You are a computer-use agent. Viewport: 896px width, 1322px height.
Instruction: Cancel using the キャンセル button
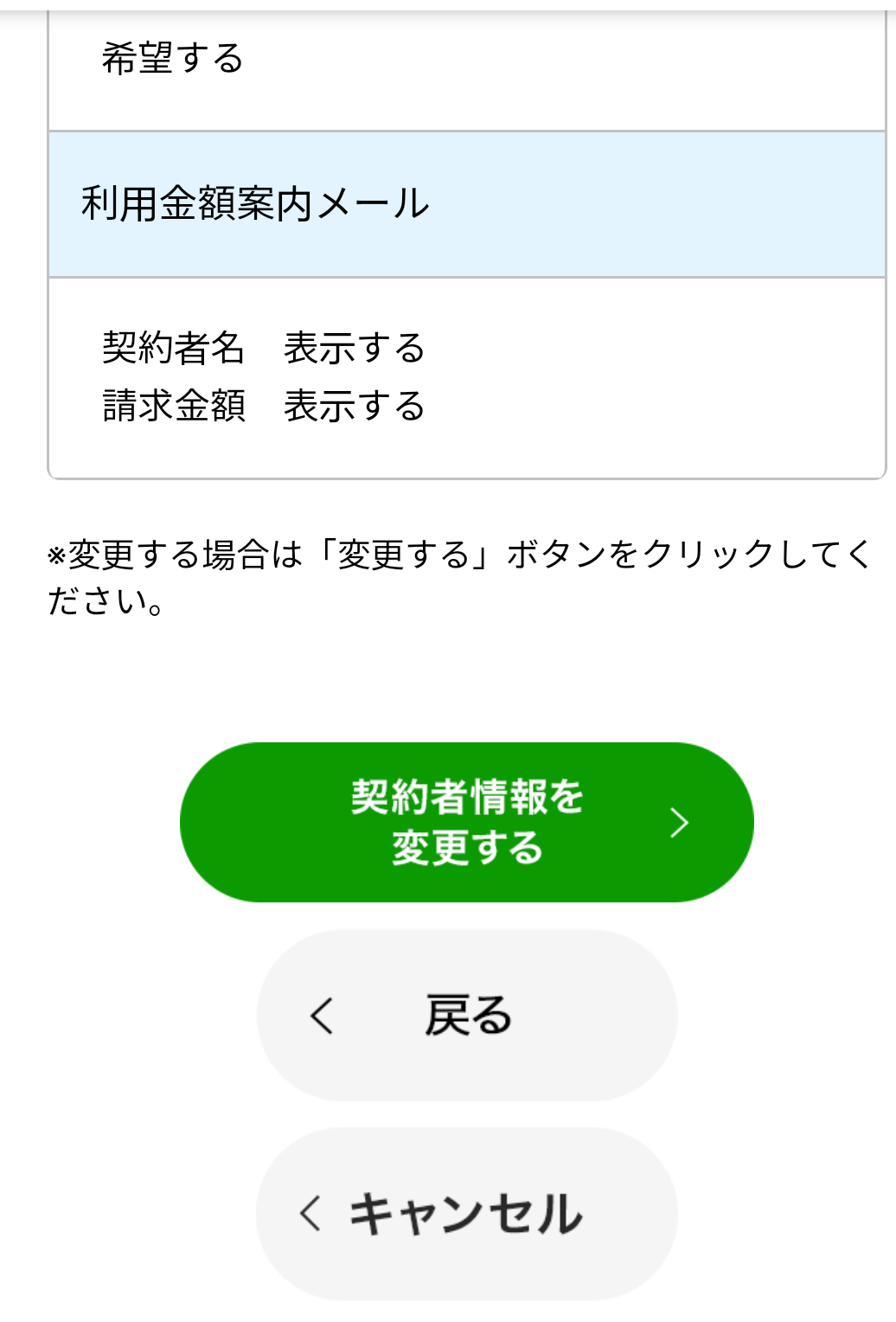(466, 1213)
